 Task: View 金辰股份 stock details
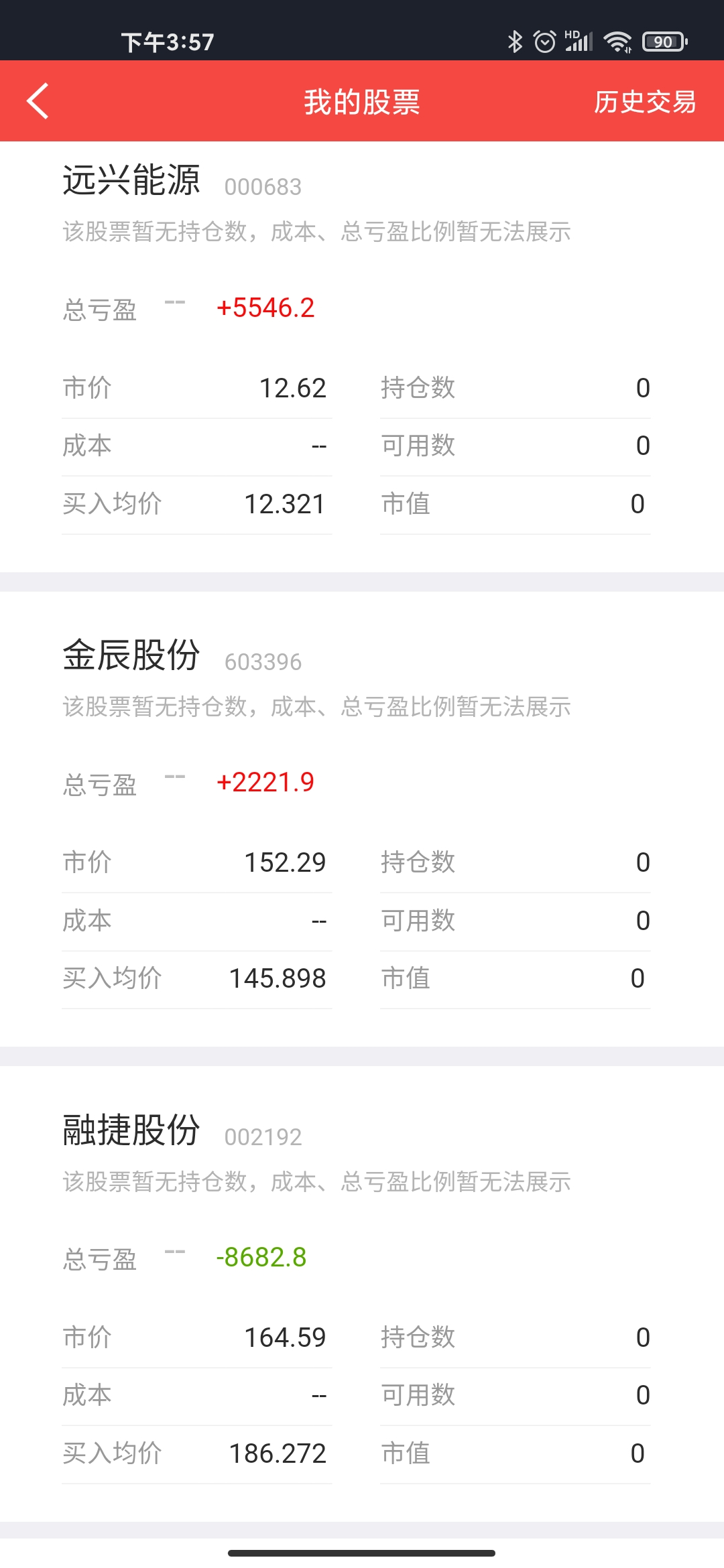[132, 655]
